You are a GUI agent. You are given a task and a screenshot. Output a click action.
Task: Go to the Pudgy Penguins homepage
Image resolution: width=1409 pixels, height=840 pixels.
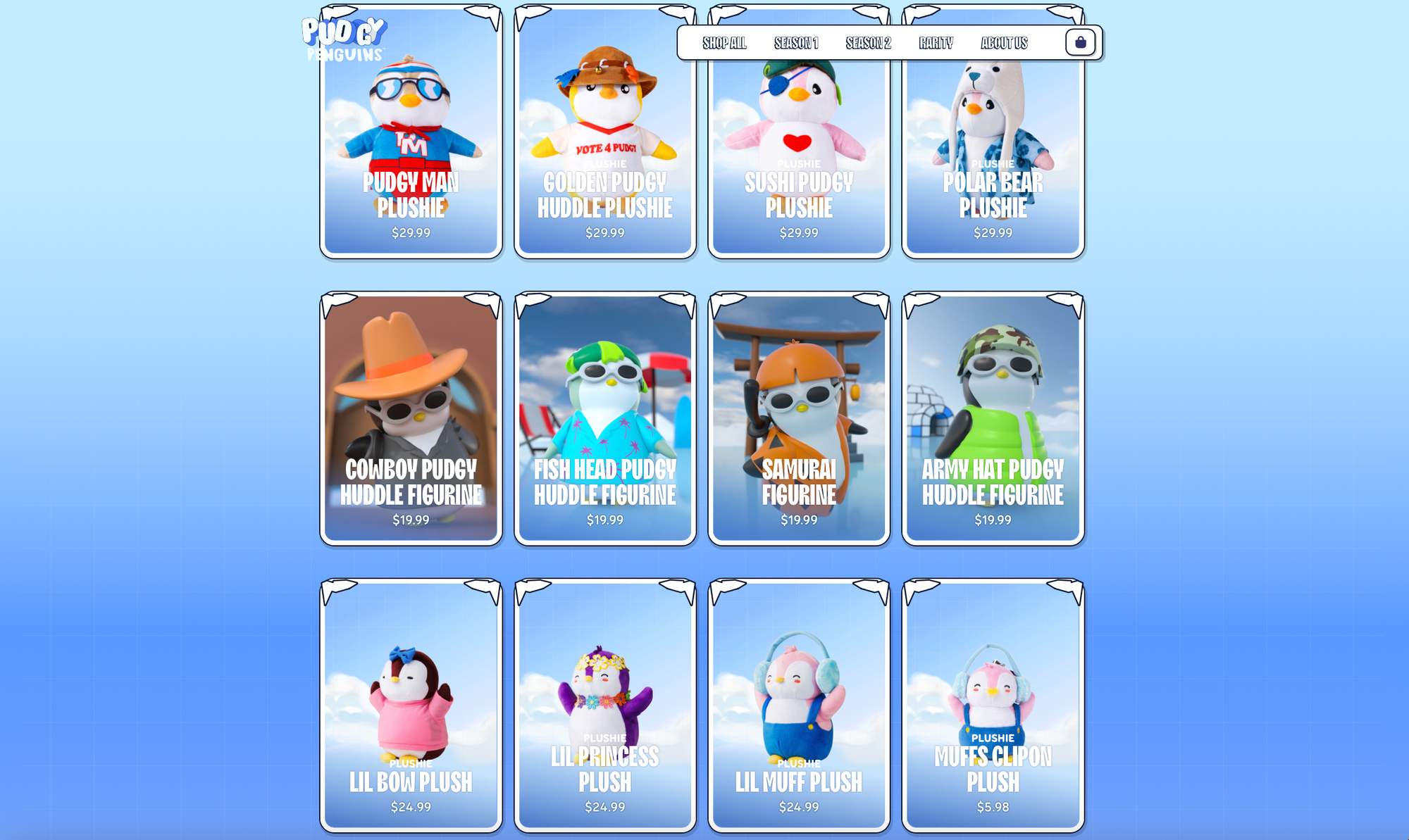[x=344, y=39]
